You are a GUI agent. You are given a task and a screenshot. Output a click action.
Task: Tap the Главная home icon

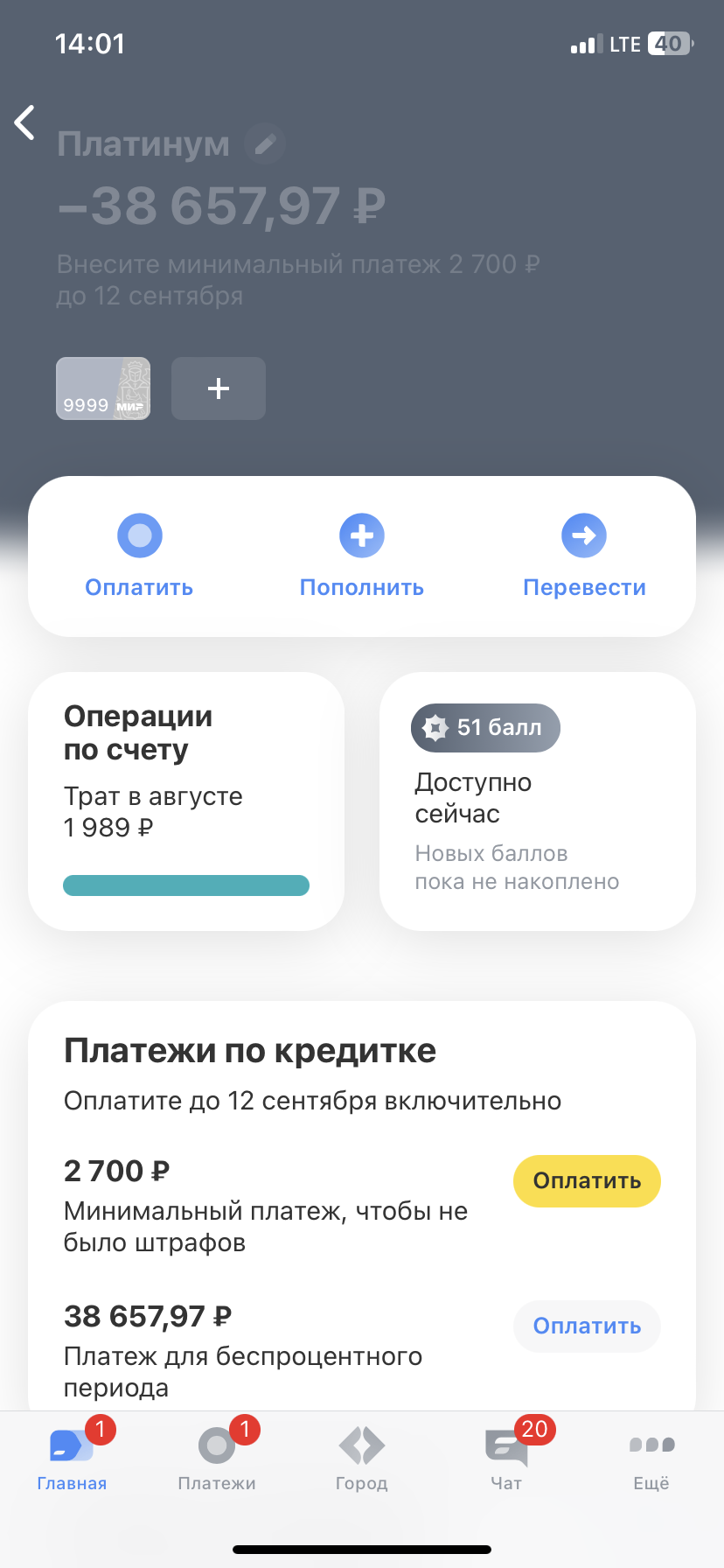click(73, 1445)
